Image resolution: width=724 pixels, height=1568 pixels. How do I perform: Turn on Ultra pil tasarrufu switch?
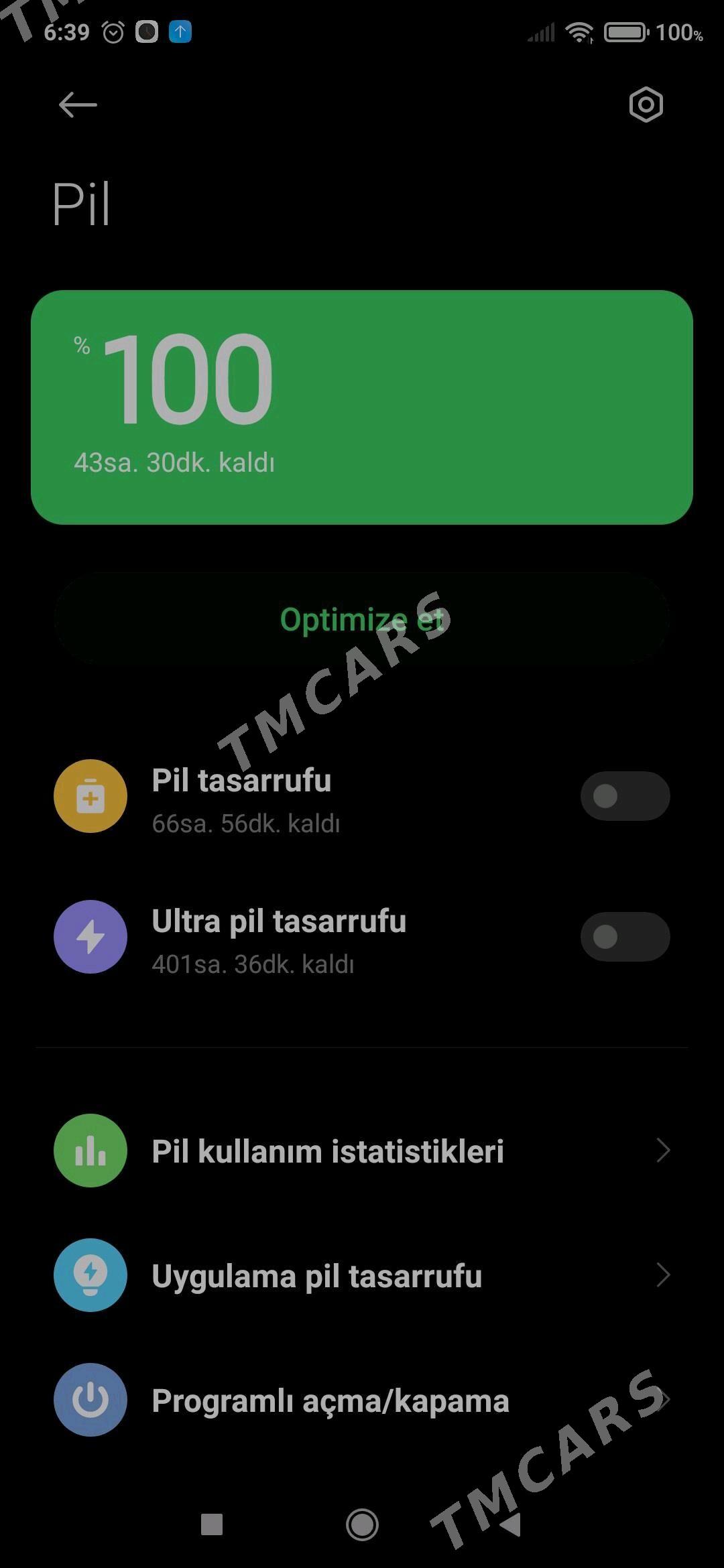pos(625,937)
